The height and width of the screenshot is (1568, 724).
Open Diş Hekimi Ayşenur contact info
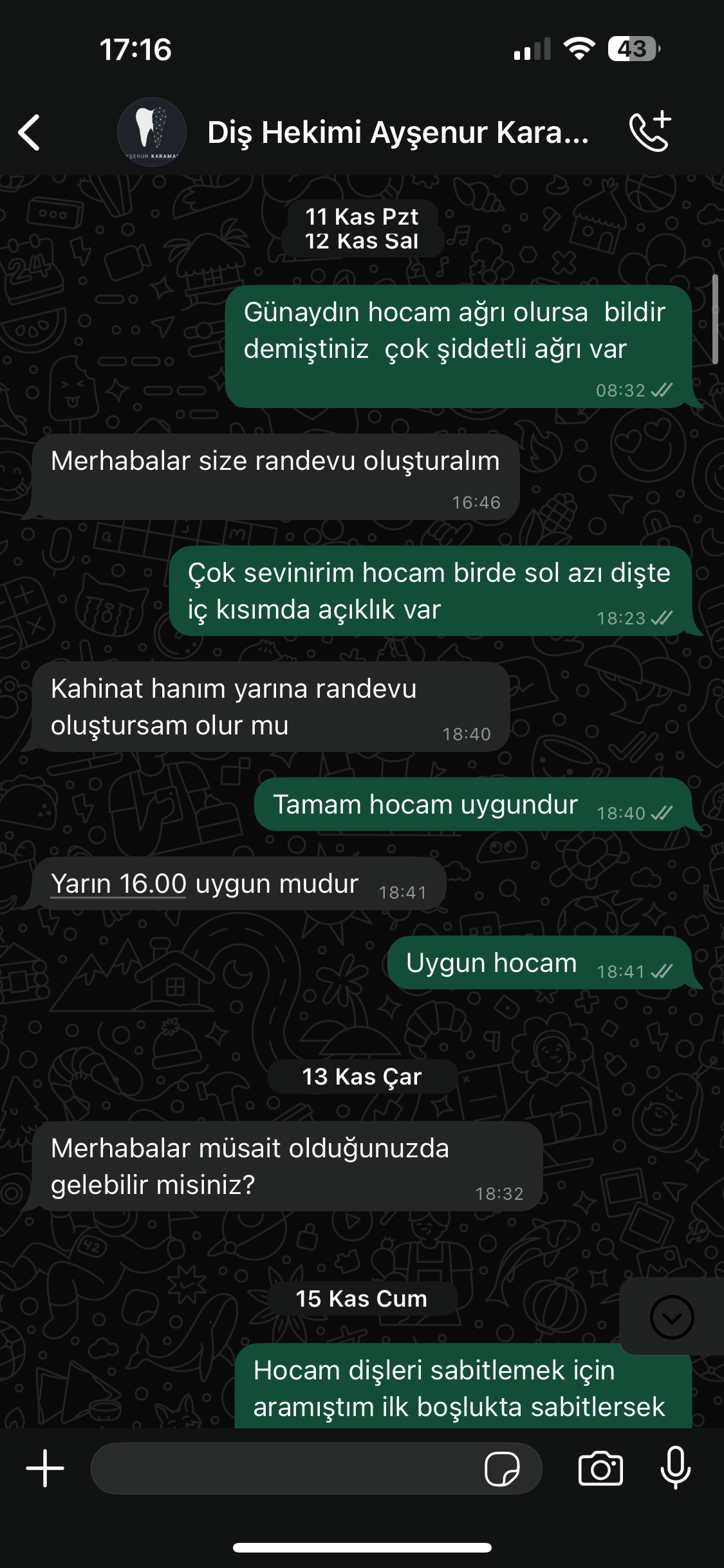[398, 133]
